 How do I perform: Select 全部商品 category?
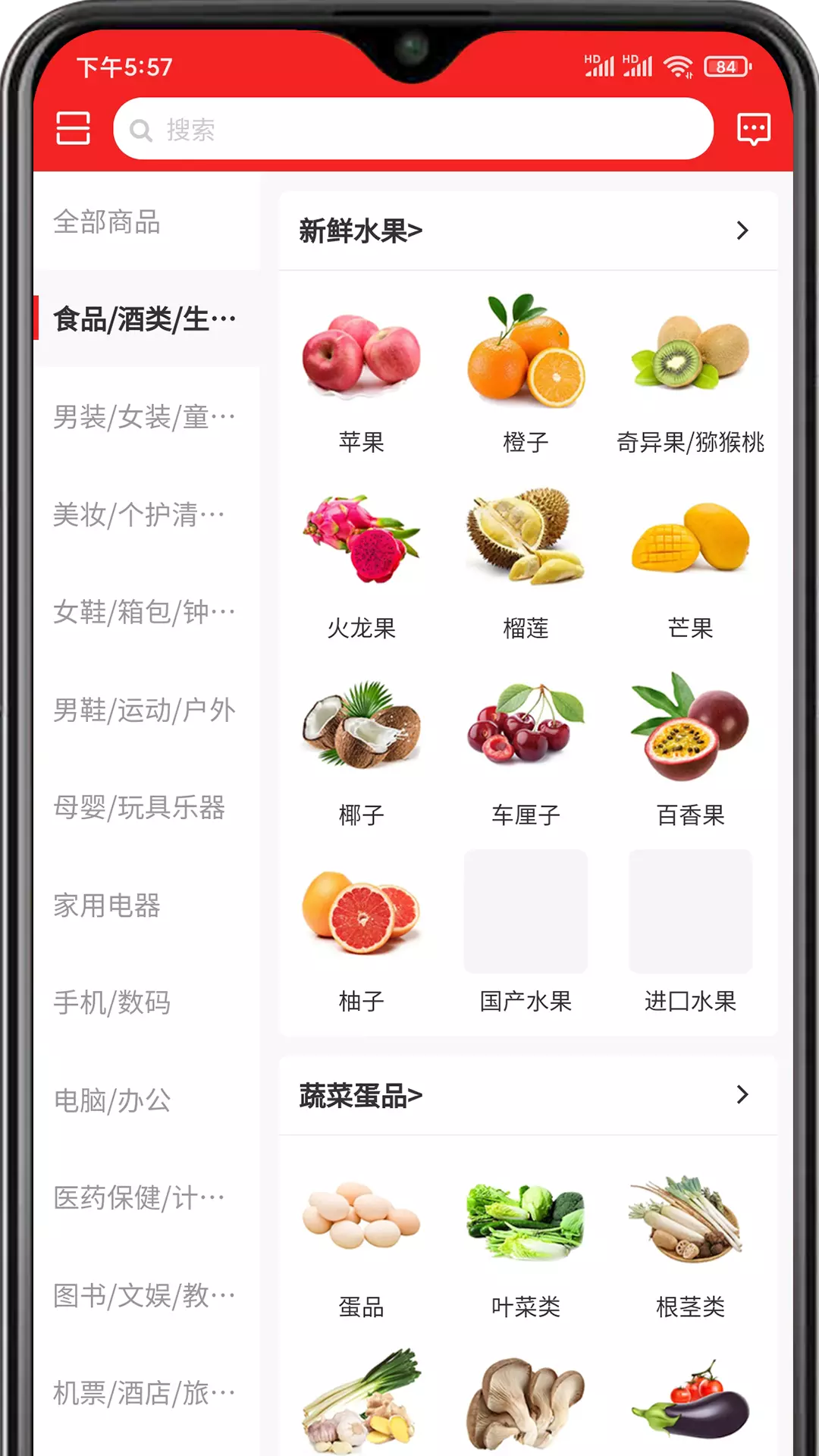click(x=146, y=222)
